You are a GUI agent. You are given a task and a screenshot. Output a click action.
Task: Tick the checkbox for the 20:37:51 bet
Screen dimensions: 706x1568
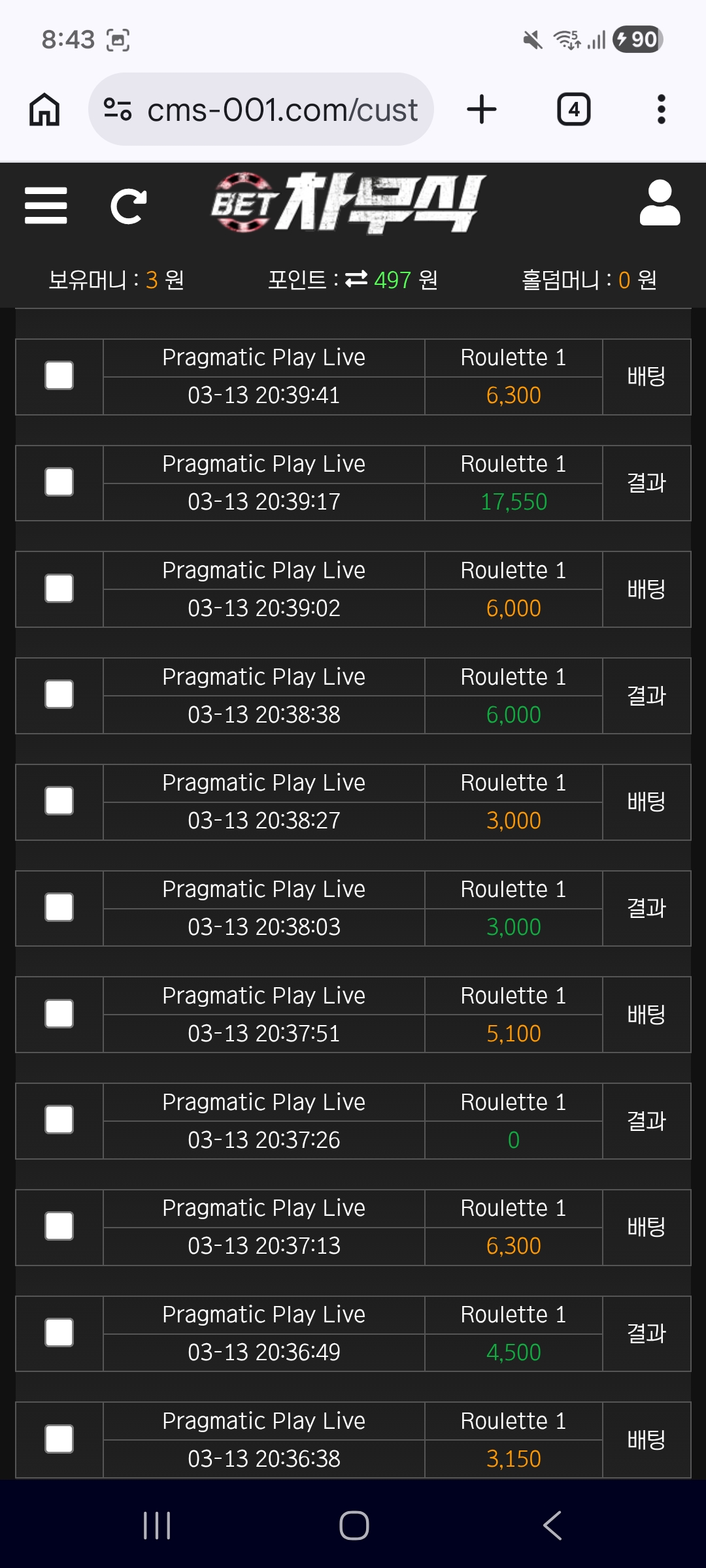pos(59,1014)
